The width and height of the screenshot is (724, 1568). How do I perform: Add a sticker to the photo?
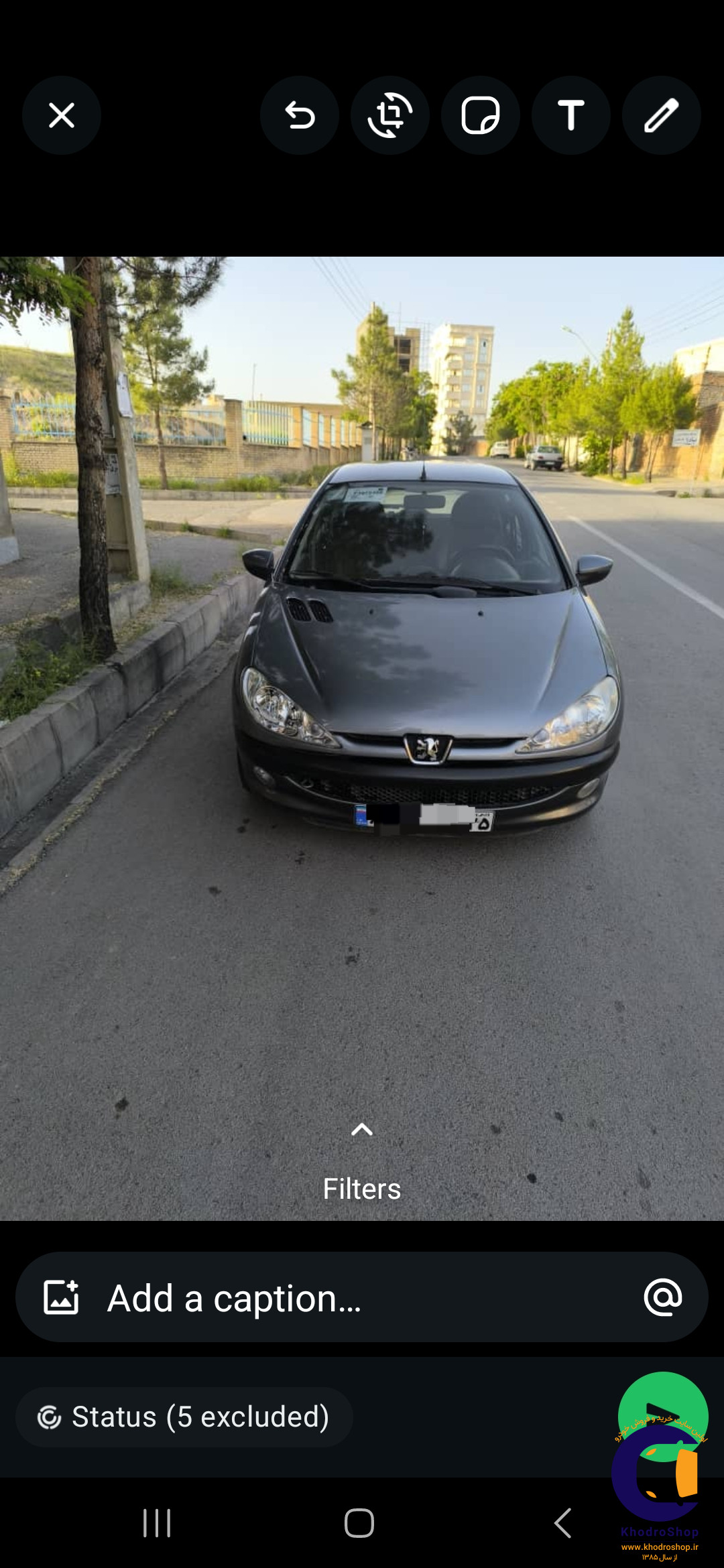click(481, 115)
